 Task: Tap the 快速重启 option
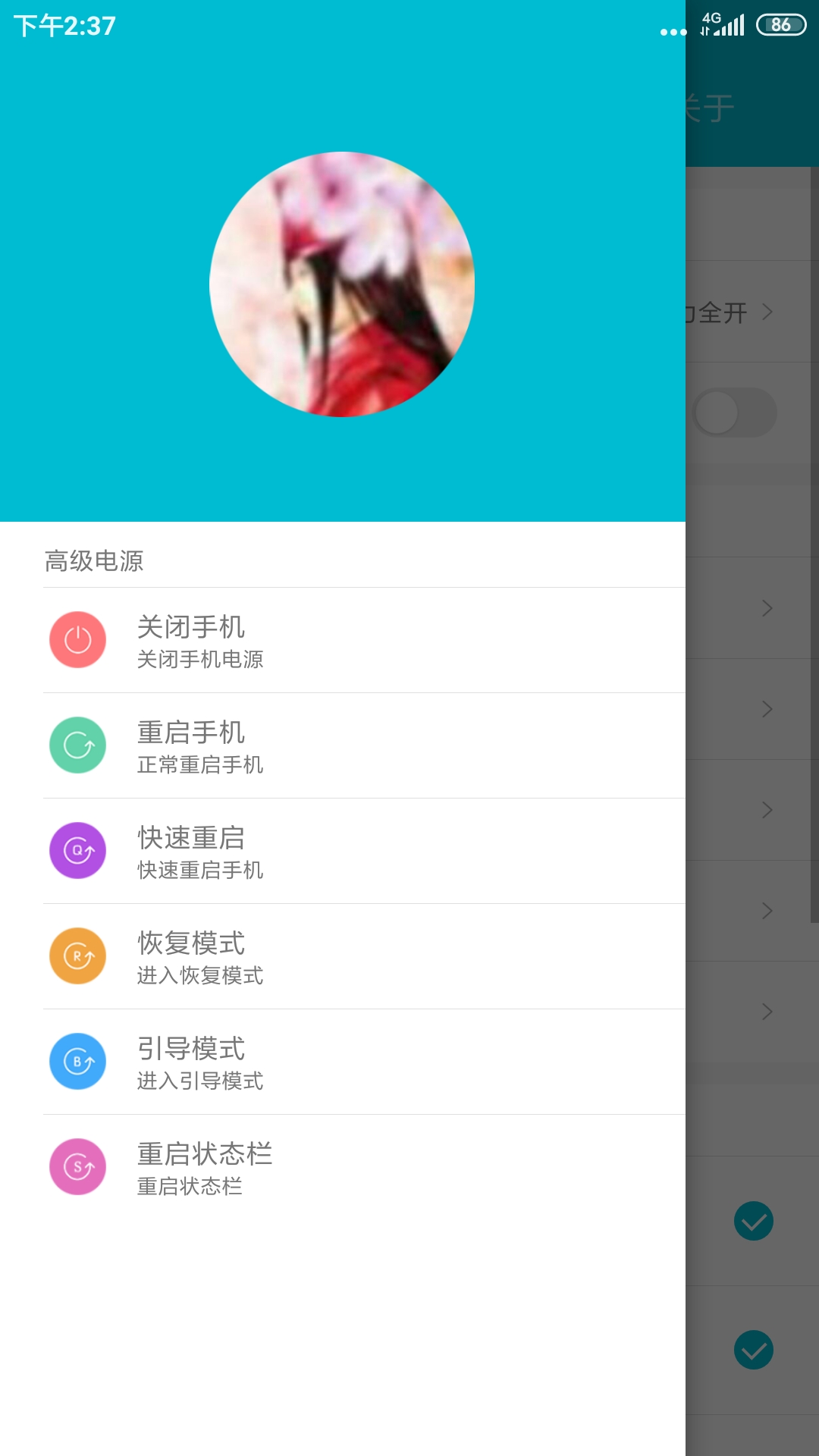(364, 851)
